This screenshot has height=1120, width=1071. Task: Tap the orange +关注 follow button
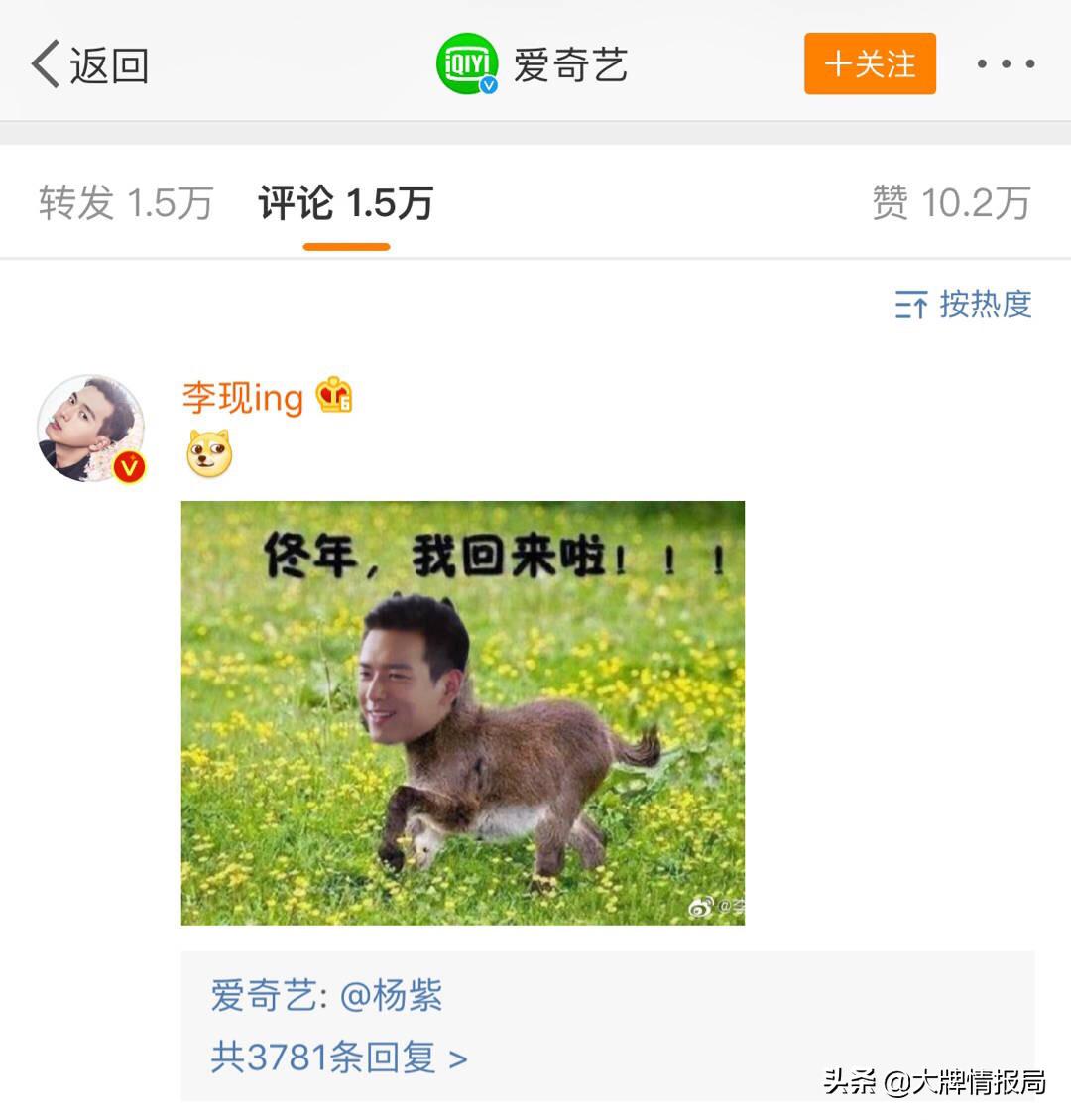coord(869,62)
